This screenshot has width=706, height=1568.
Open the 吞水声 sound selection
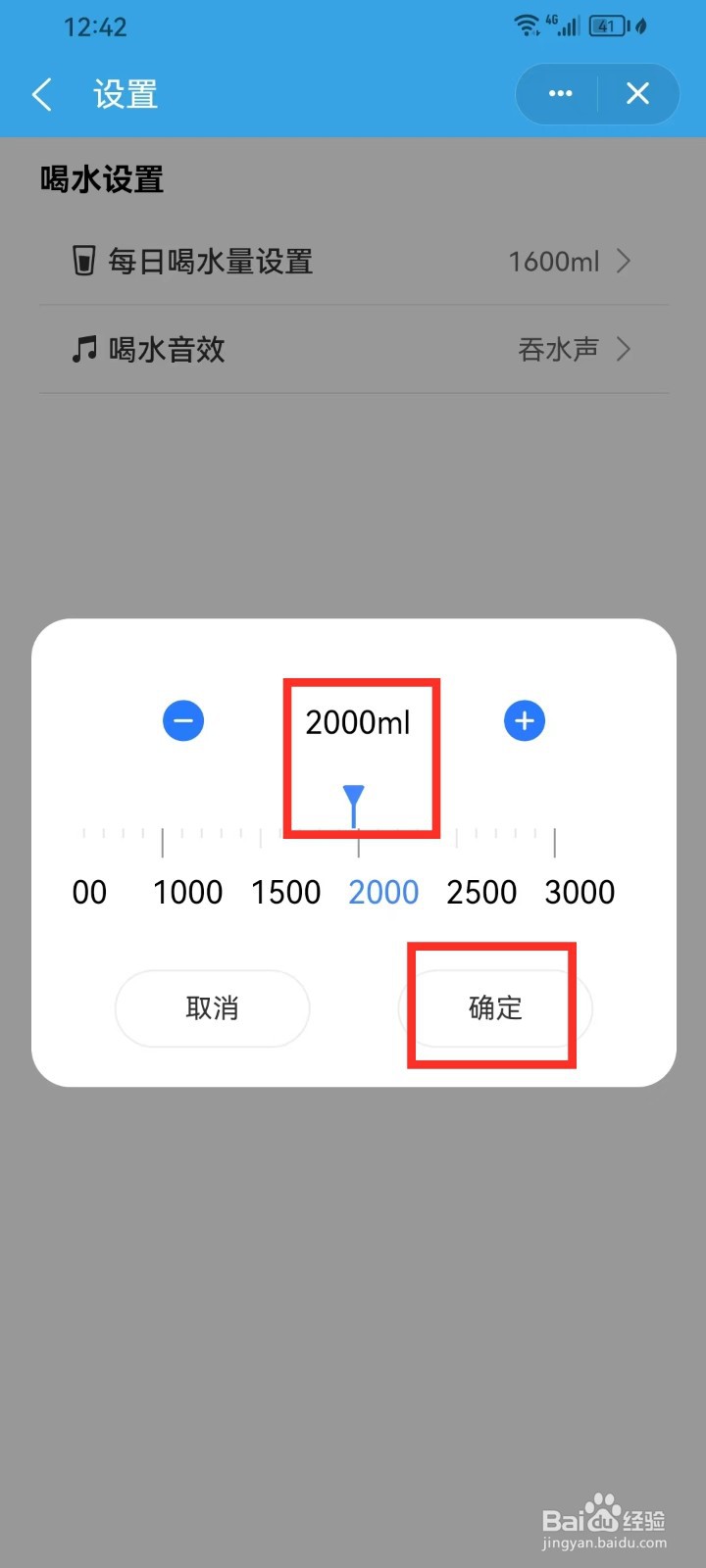(x=557, y=349)
